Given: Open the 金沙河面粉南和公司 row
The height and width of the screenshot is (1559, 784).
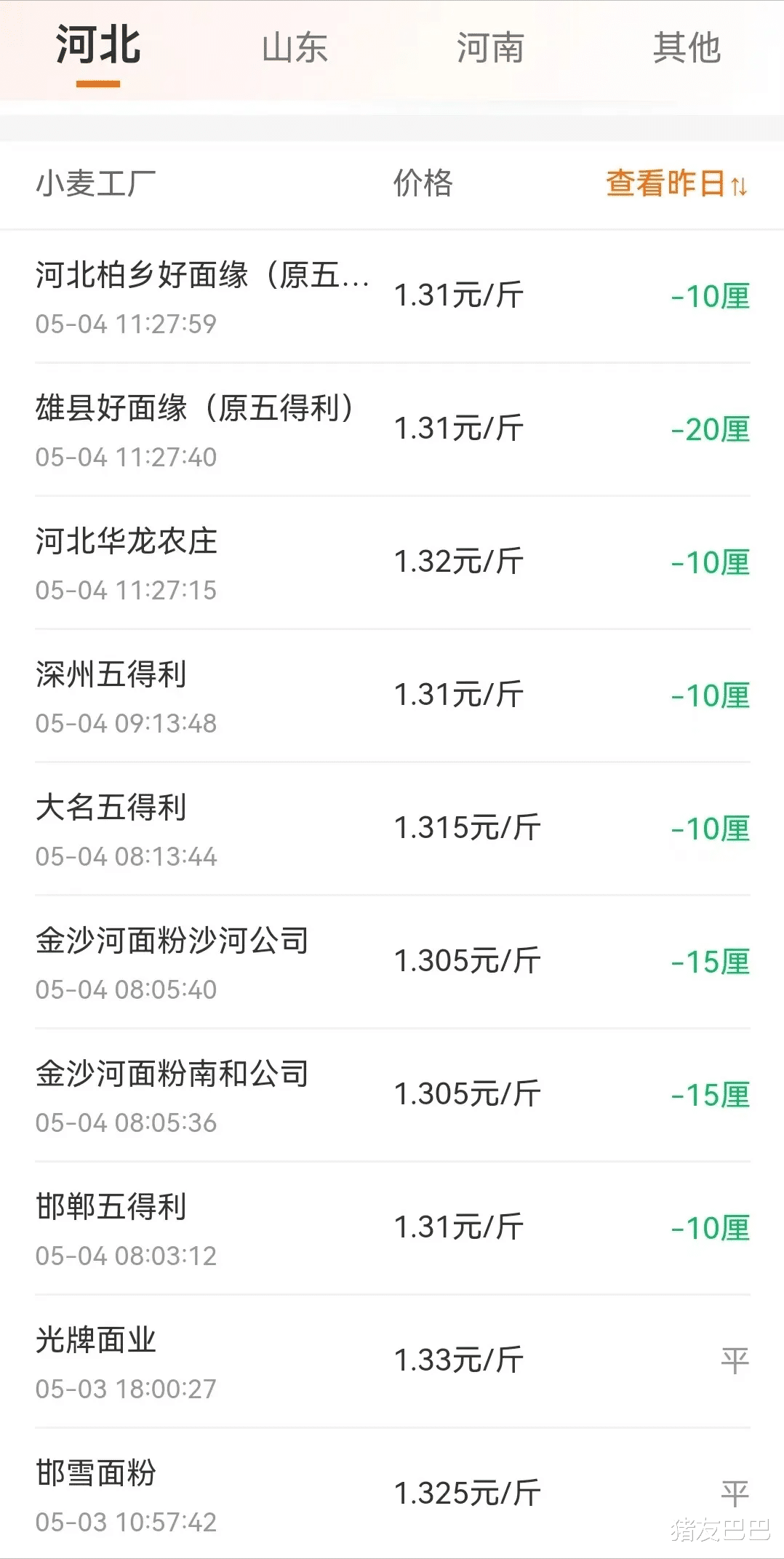Looking at the screenshot, I should tap(392, 1096).
